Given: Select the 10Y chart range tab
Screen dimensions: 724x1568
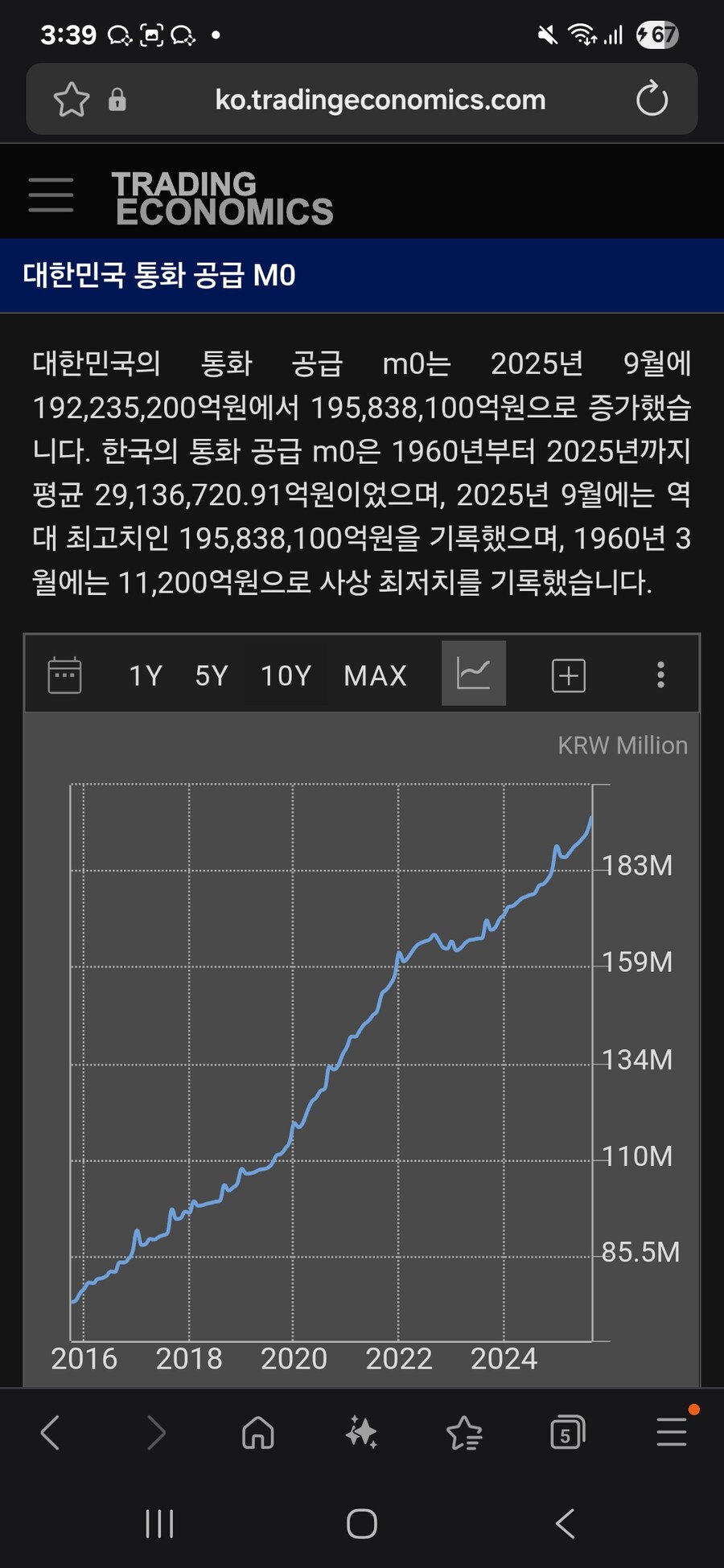Looking at the screenshot, I should pyautogui.click(x=285, y=675).
